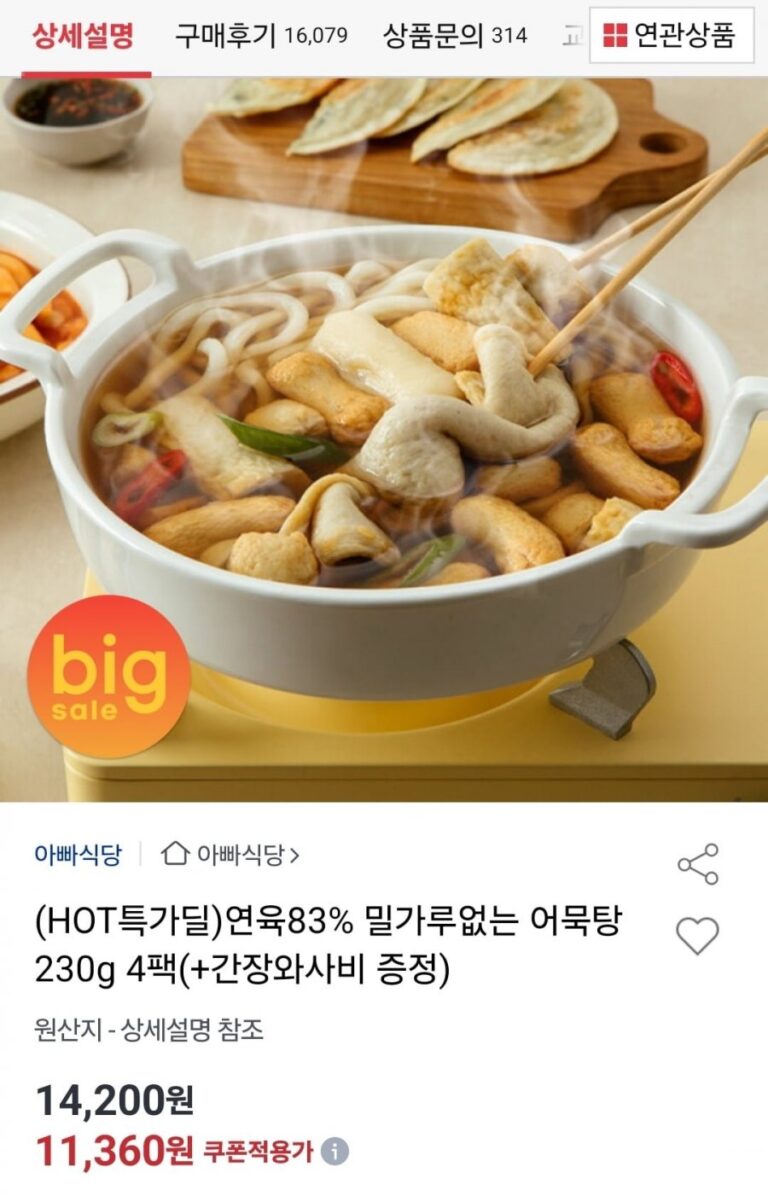768x1196 pixels.
Task: Switch to the 상세설명 tab
Action: tap(84, 37)
